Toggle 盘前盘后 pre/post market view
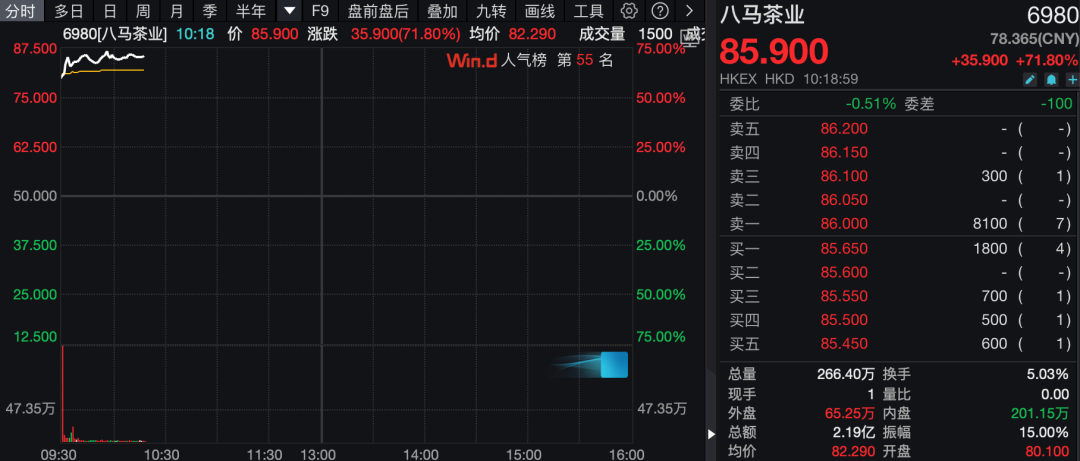This screenshot has height=461, width=1080. (378, 12)
